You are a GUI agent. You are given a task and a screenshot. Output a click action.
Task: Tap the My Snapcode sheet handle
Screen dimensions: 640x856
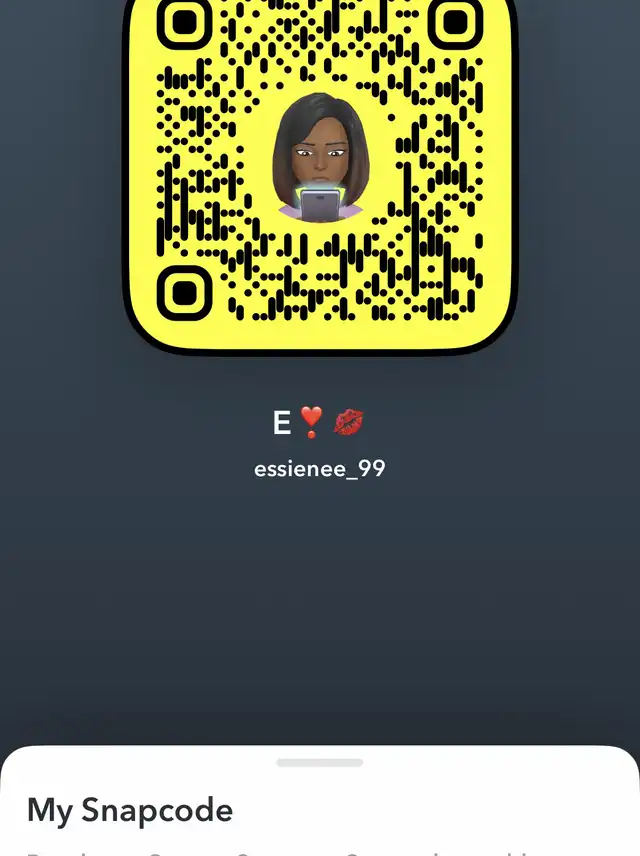[x=319, y=763]
